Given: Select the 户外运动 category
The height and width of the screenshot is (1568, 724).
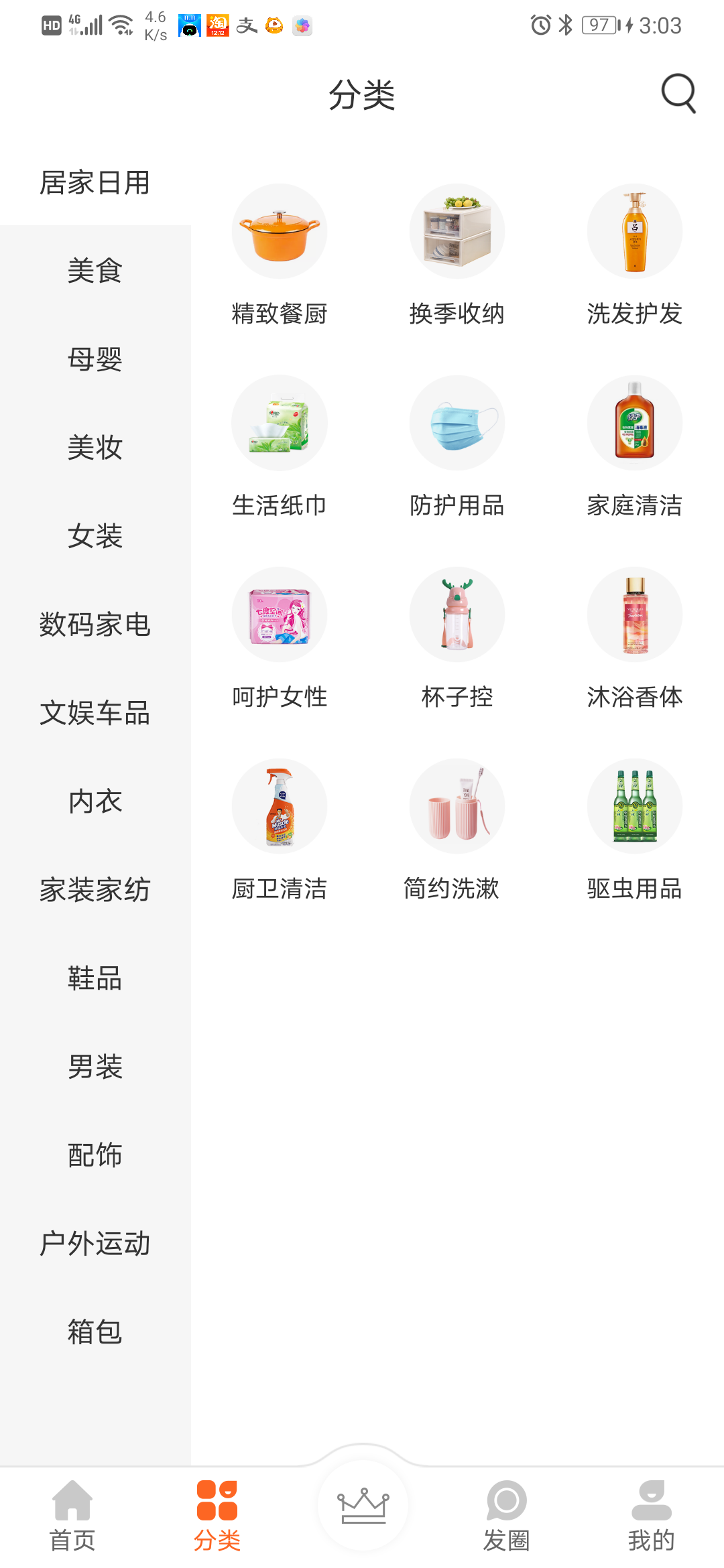Looking at the screenshot, I should [95, 1244].
